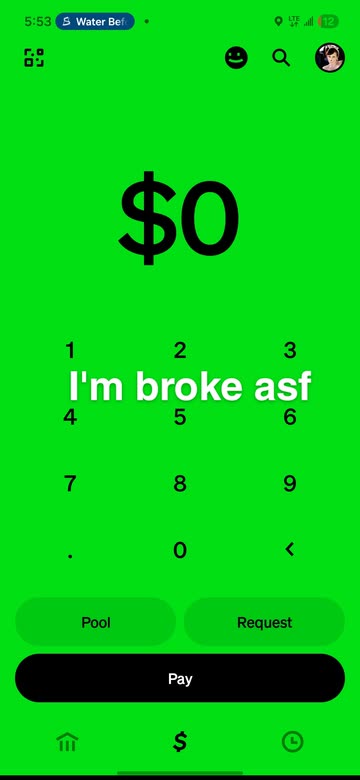Enter digit 2 on the keypad

click(x=180, y=350)
